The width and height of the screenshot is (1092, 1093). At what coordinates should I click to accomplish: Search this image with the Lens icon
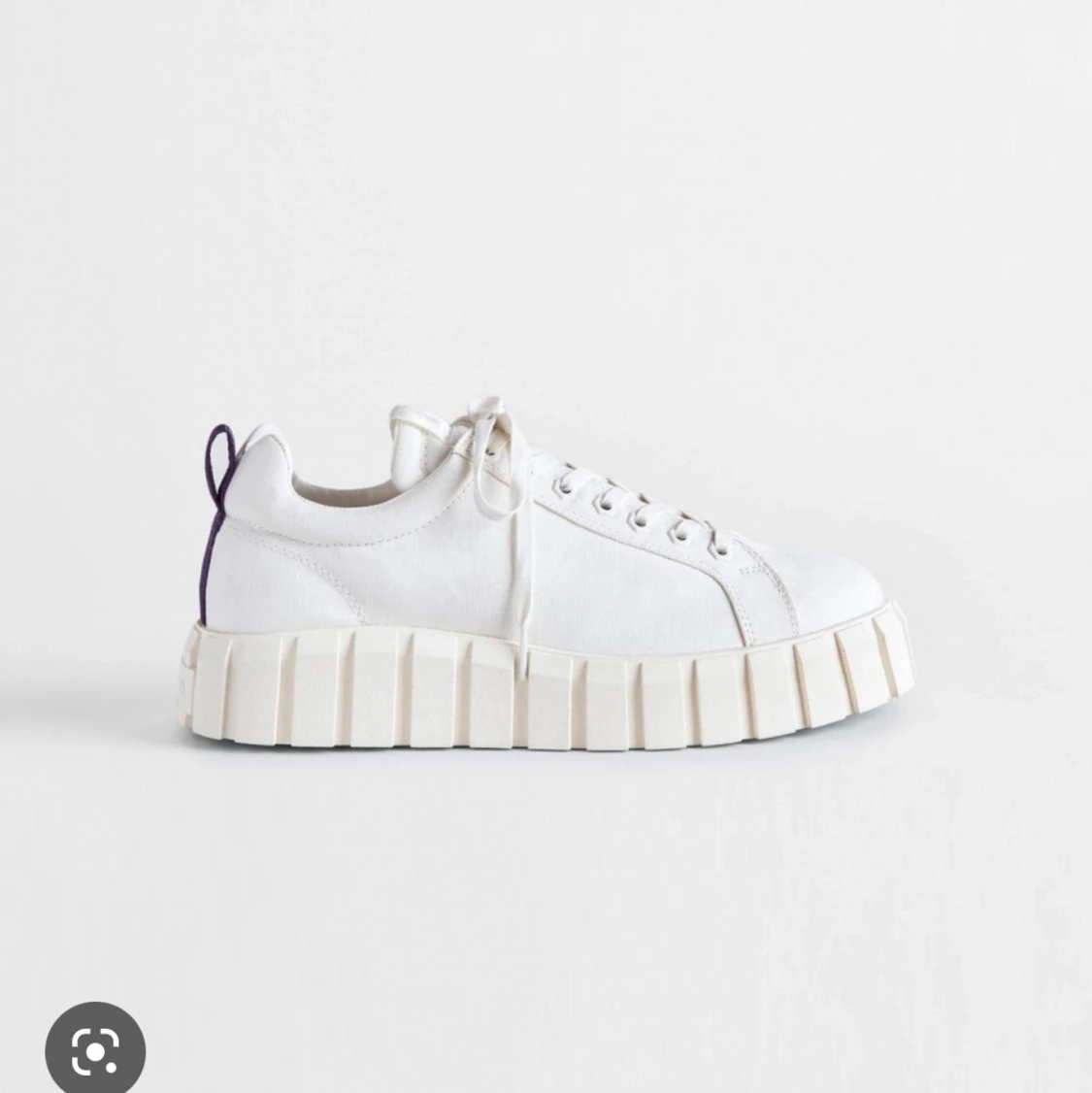coord(94,1045)
